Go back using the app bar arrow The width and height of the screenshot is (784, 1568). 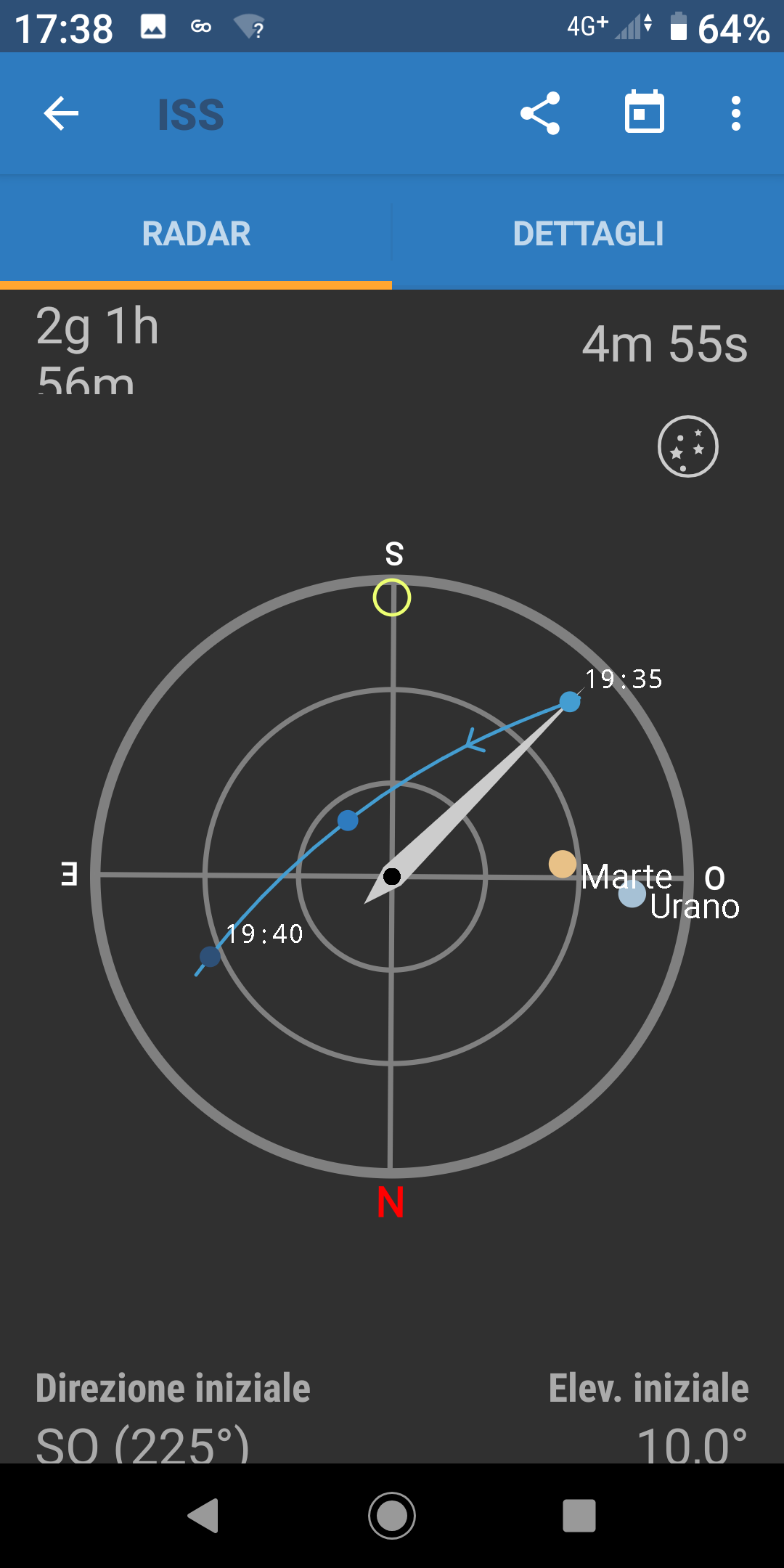61,114
